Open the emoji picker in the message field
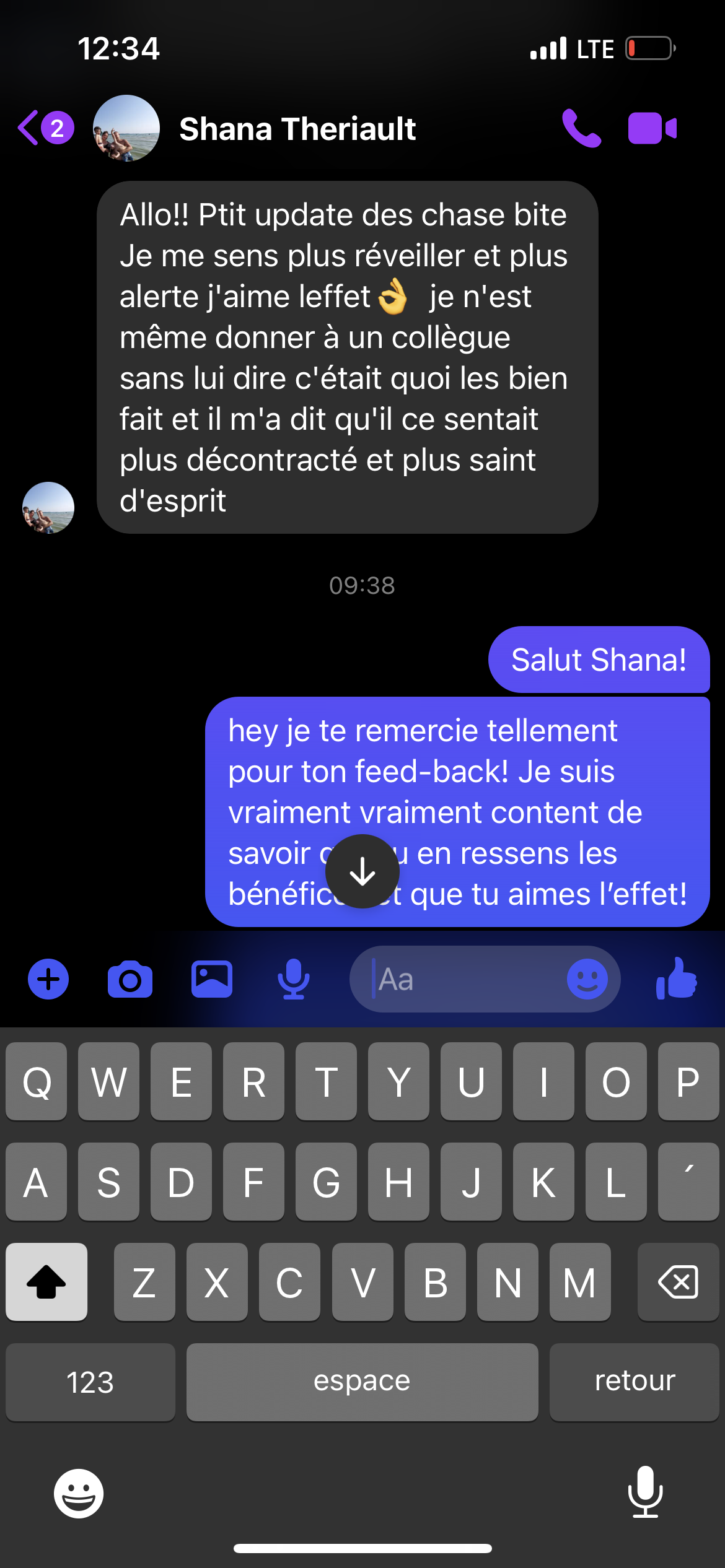This screenshot has height=1568, width=725. [587, 979]
